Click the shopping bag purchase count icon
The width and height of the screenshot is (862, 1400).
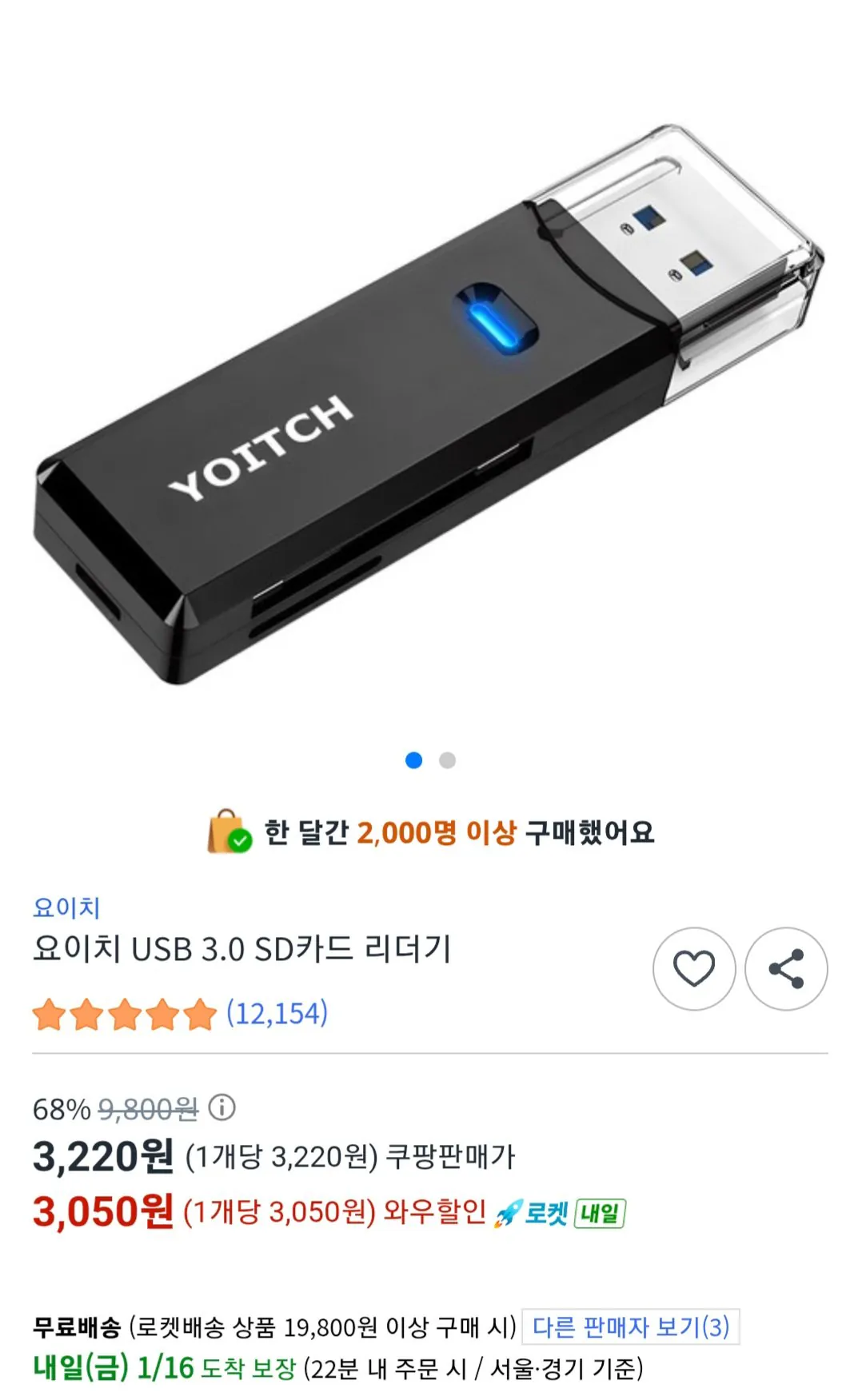[227, 832]
